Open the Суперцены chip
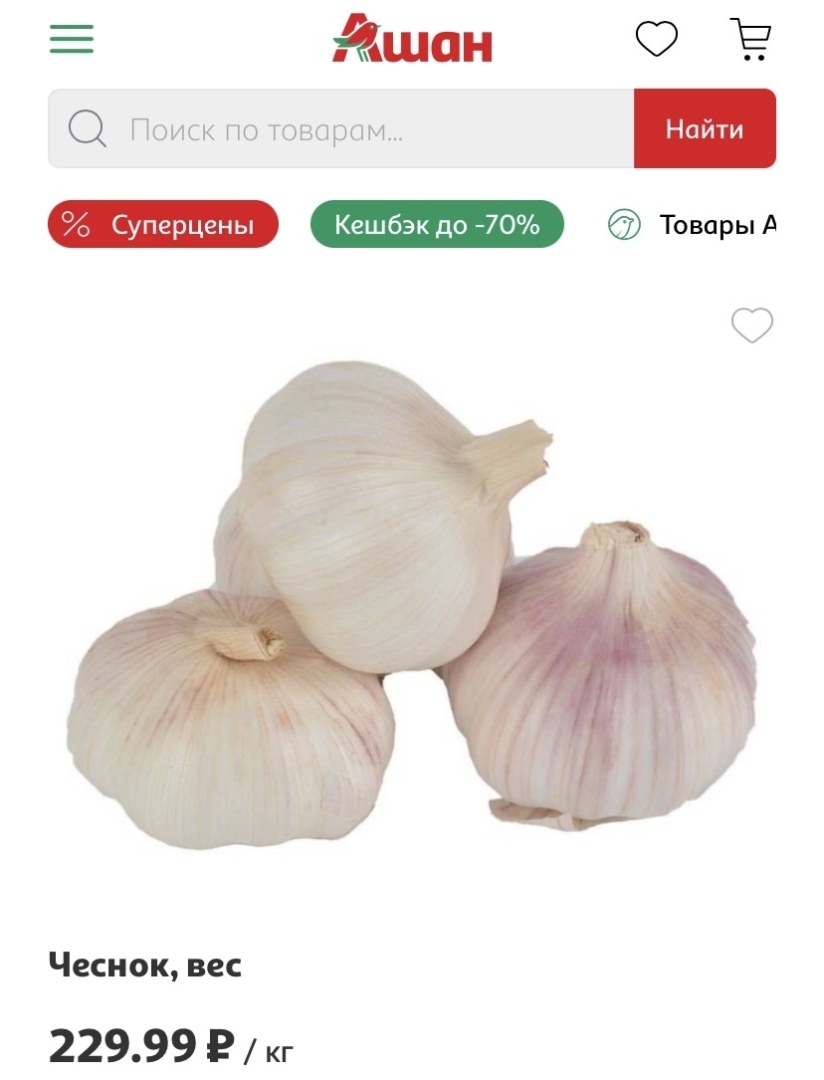 coord(163,225)
